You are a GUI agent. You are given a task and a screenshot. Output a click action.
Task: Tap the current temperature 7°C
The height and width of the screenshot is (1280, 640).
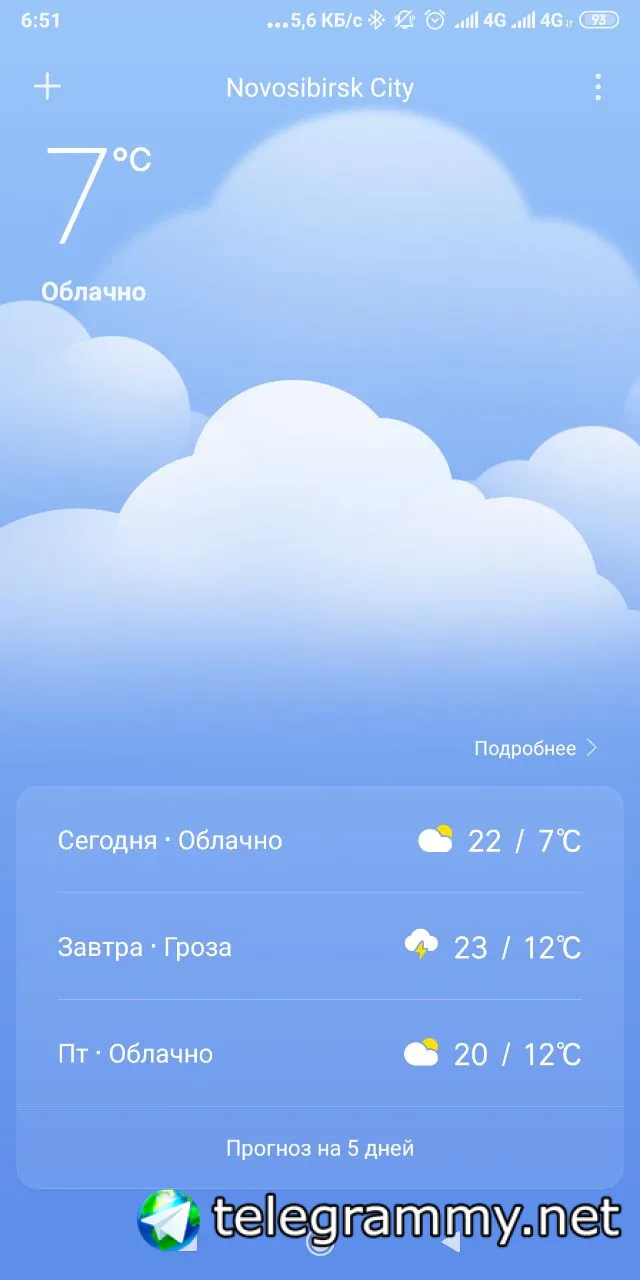96,193
